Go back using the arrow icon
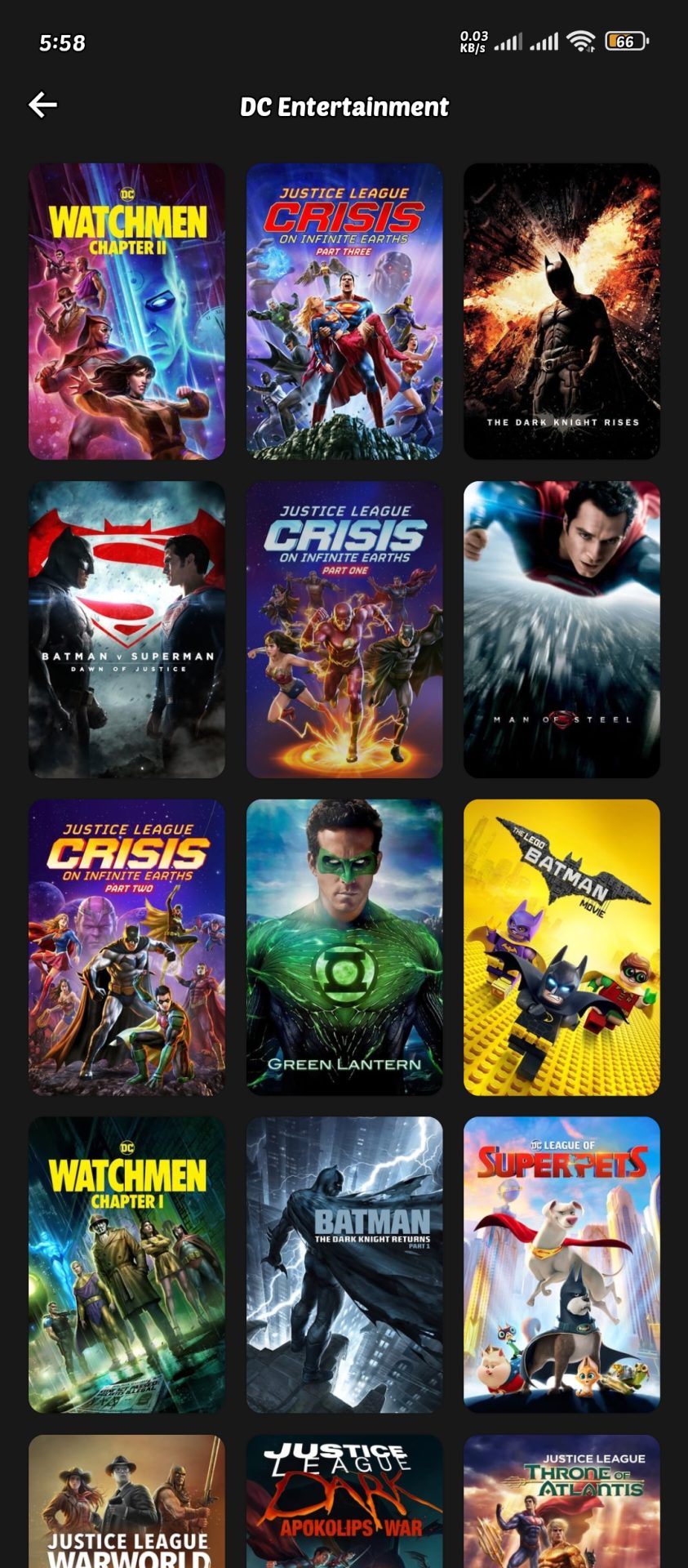This screenshot has height=1568, width=688. (x=42, y=105)
